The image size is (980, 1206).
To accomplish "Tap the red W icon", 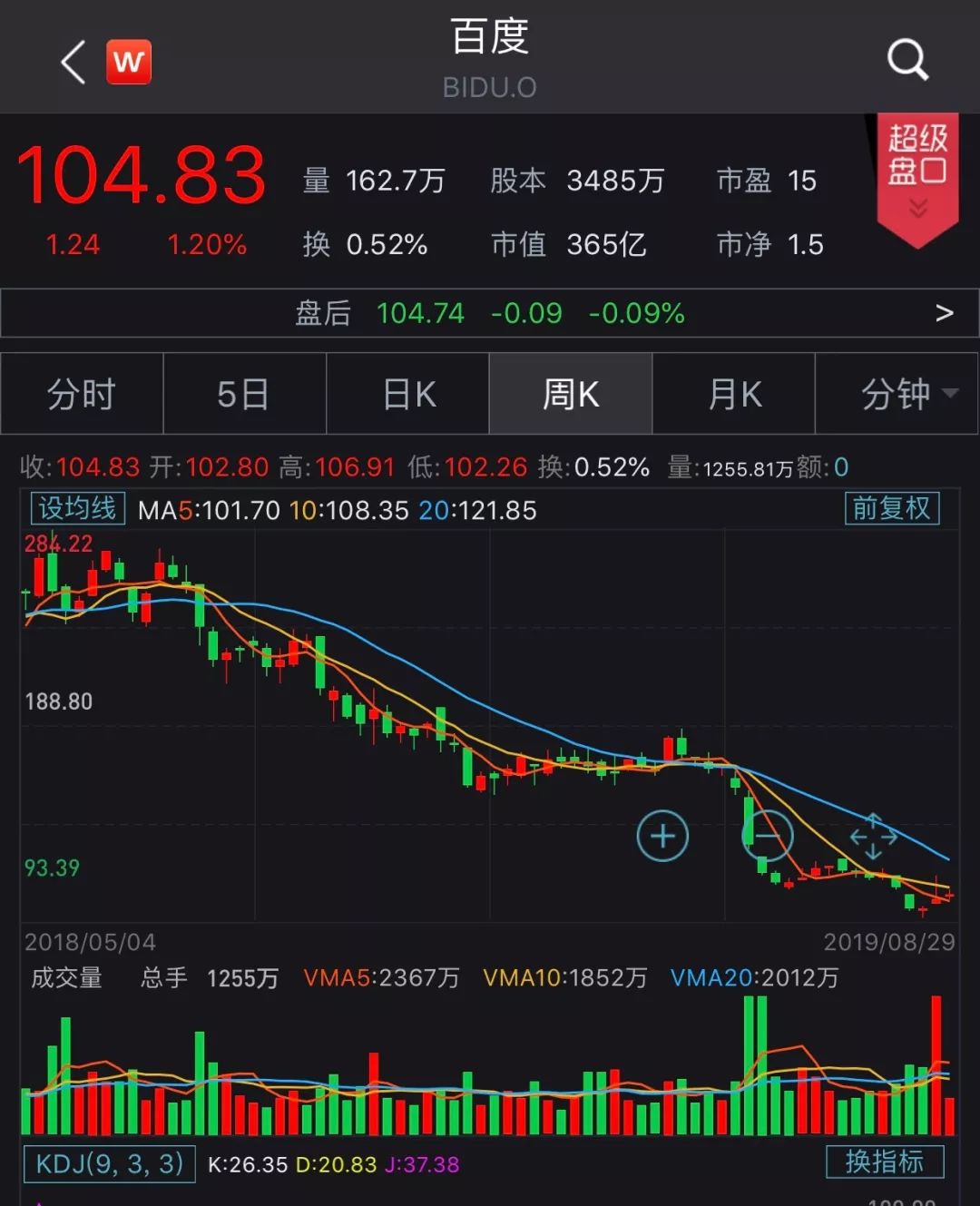I will pos(129,62).
